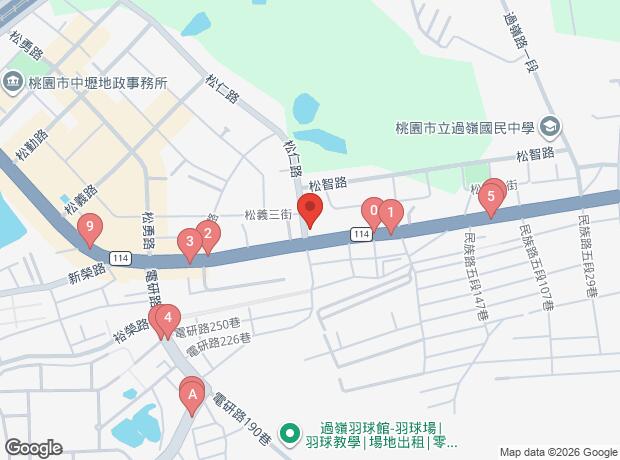620x460 pixels.
Task: Open 桃園市立過嶺國民中學 school place icon
Action: [549, 128]
